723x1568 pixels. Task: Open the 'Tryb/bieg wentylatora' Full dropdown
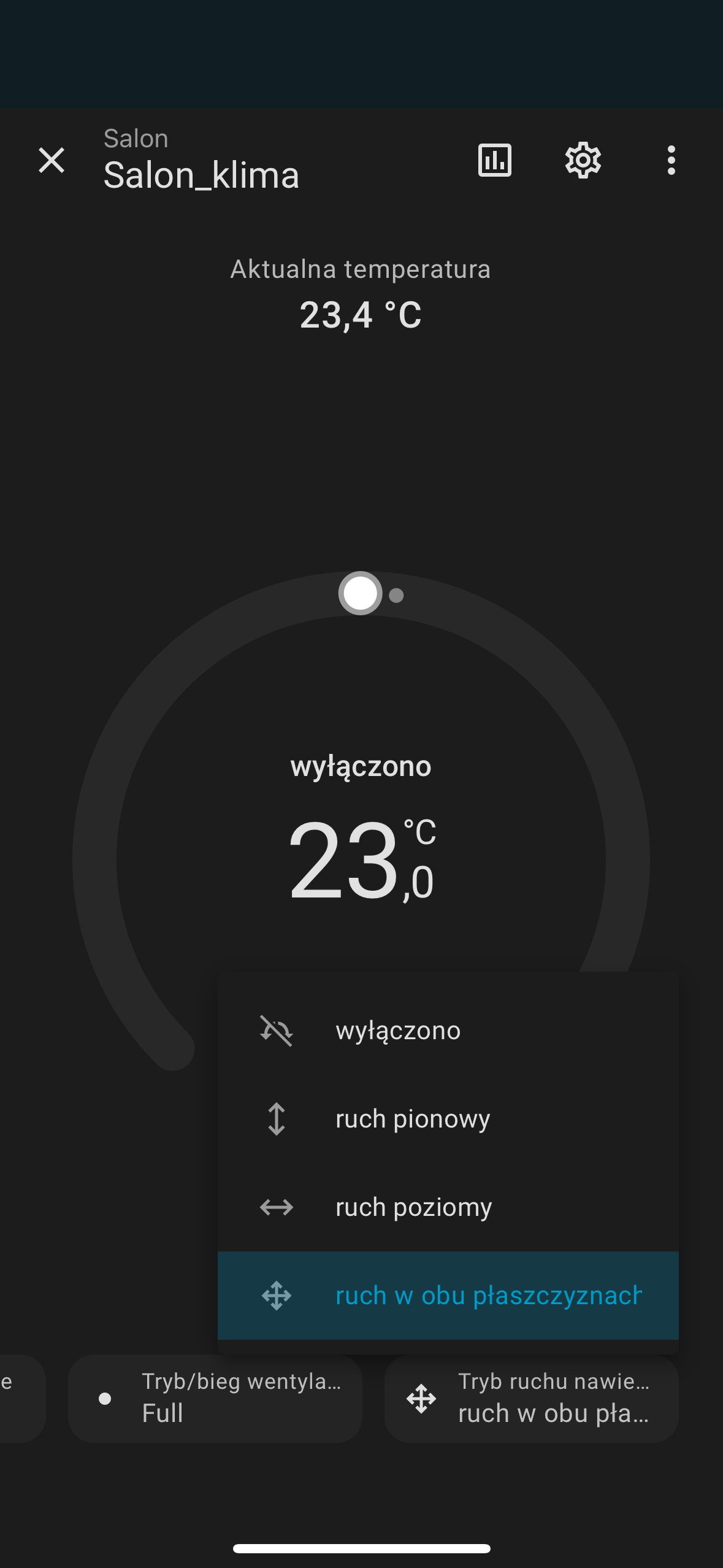tap(215, 1398)
